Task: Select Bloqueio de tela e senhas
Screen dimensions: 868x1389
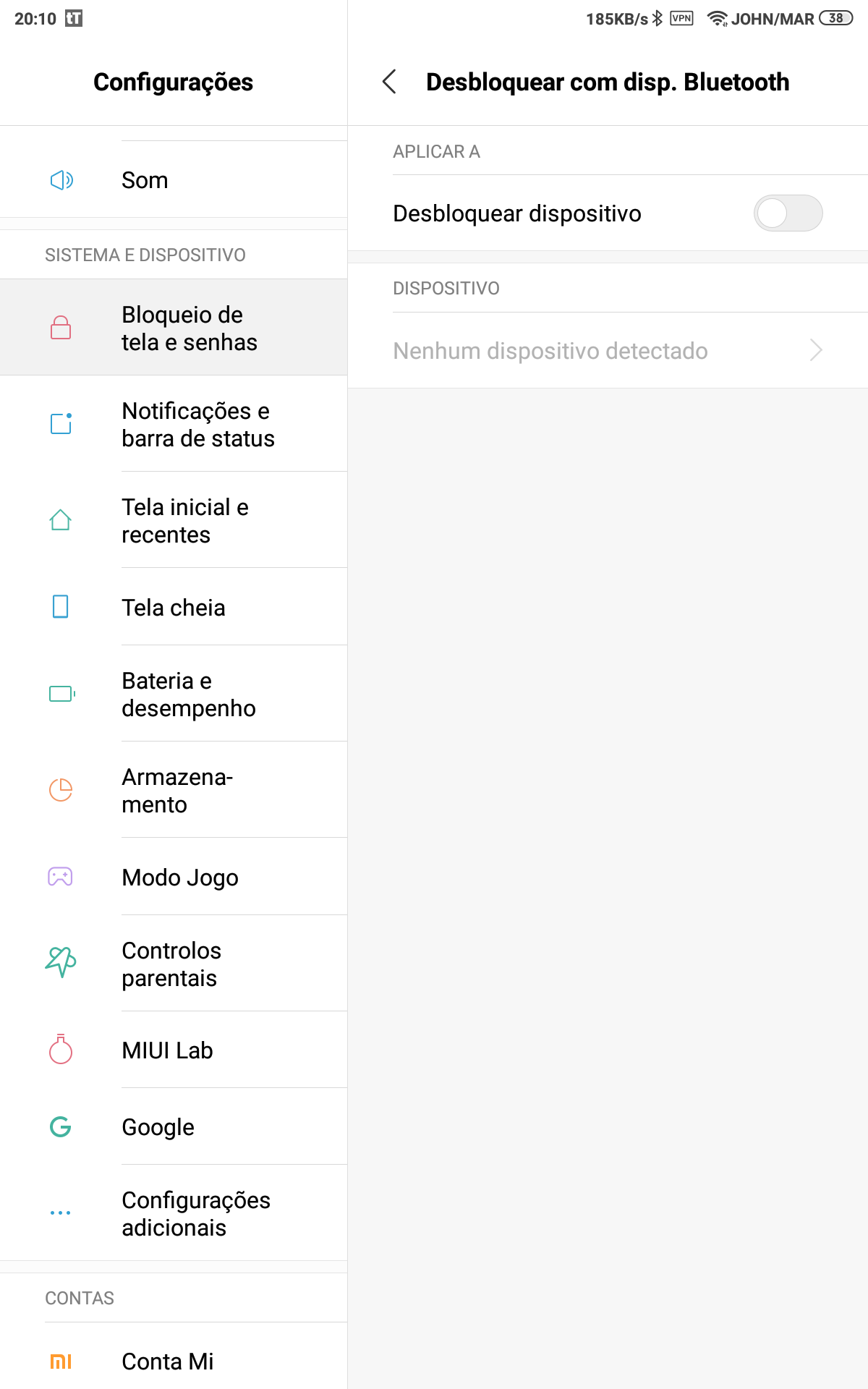Action: tap(174, 328)
